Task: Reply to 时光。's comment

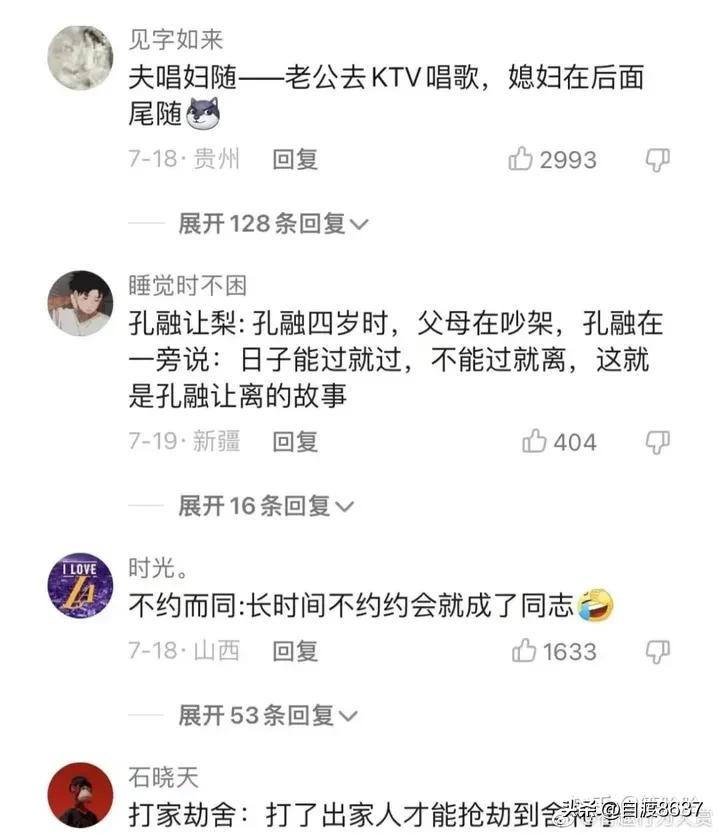Action: click(295, 651)
